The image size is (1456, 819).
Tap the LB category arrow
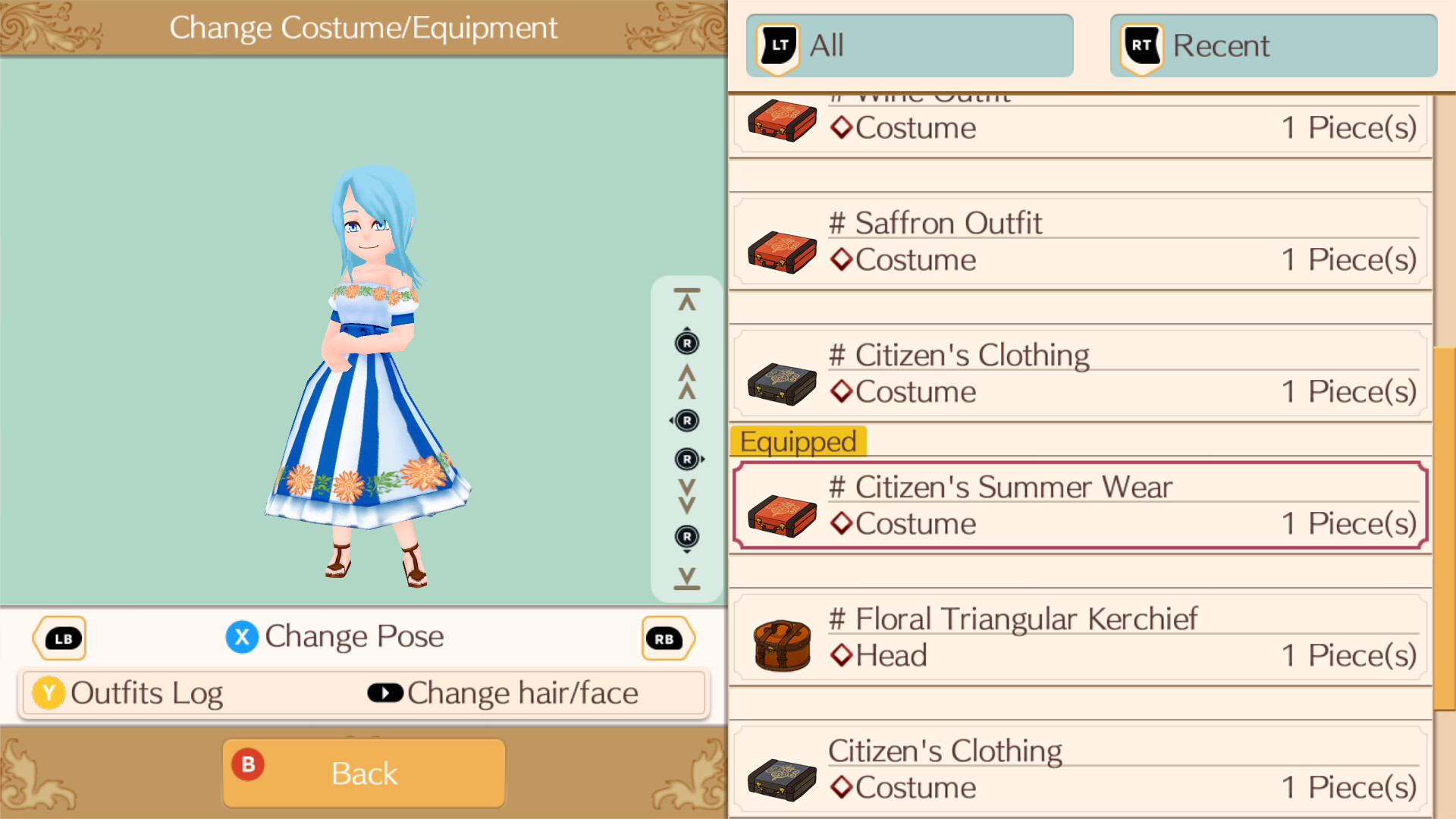(60, 639)
